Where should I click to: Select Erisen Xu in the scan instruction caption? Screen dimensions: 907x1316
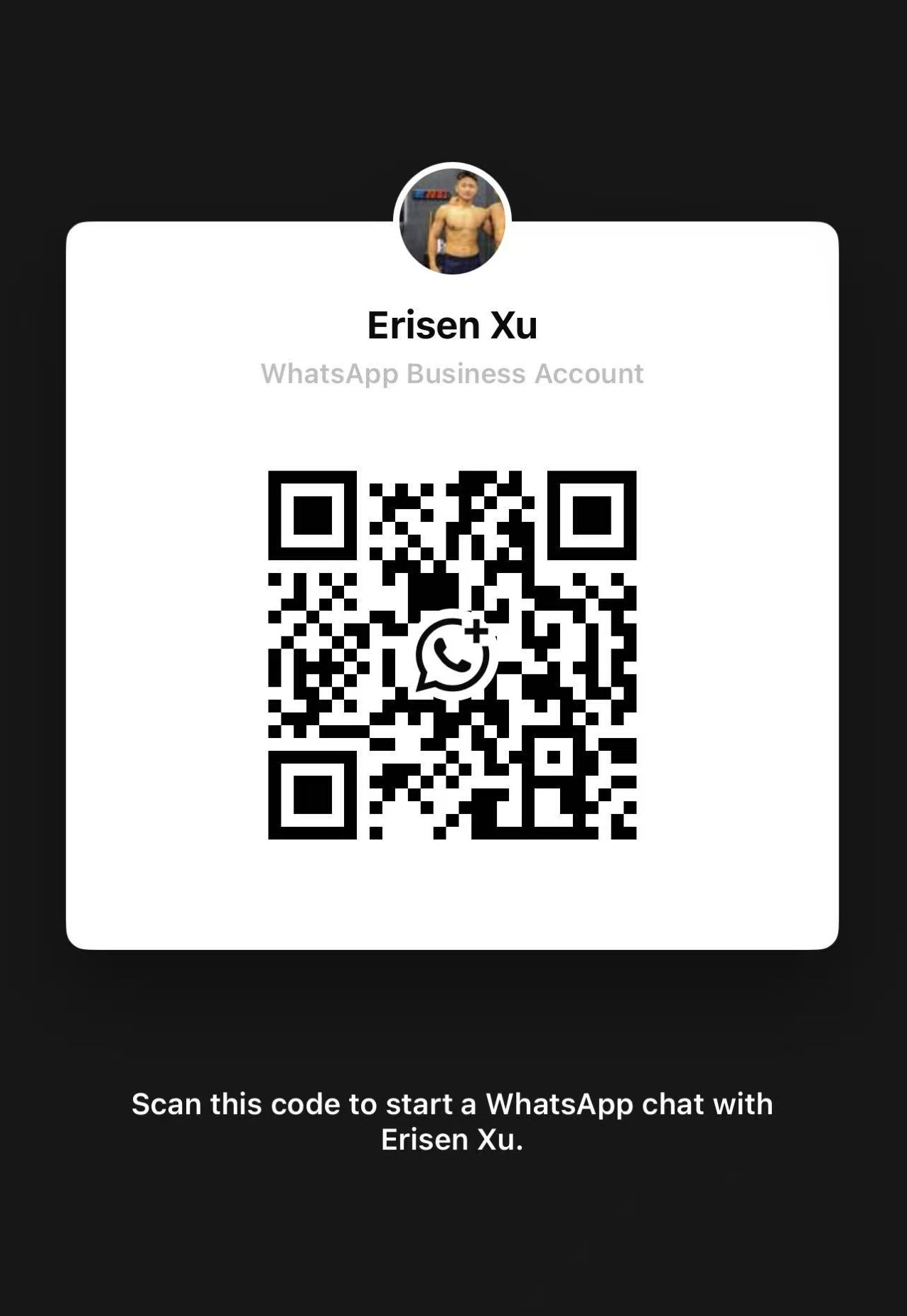pos(453,1140)
